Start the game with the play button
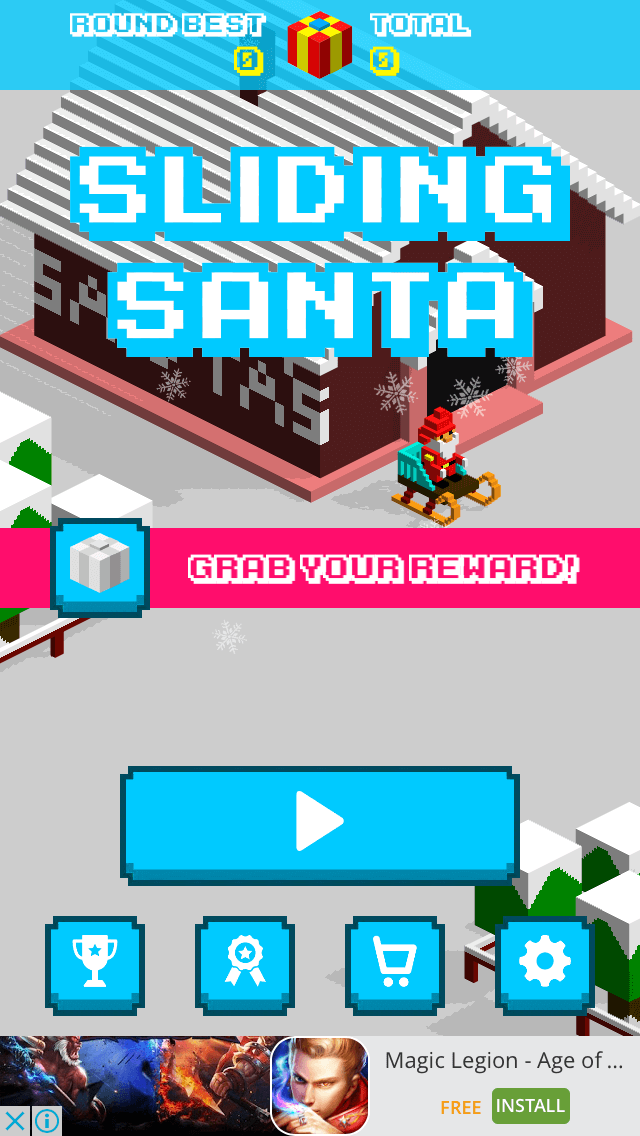The width and height of the screenshot is (640, 1136). [x=320, y=824]
